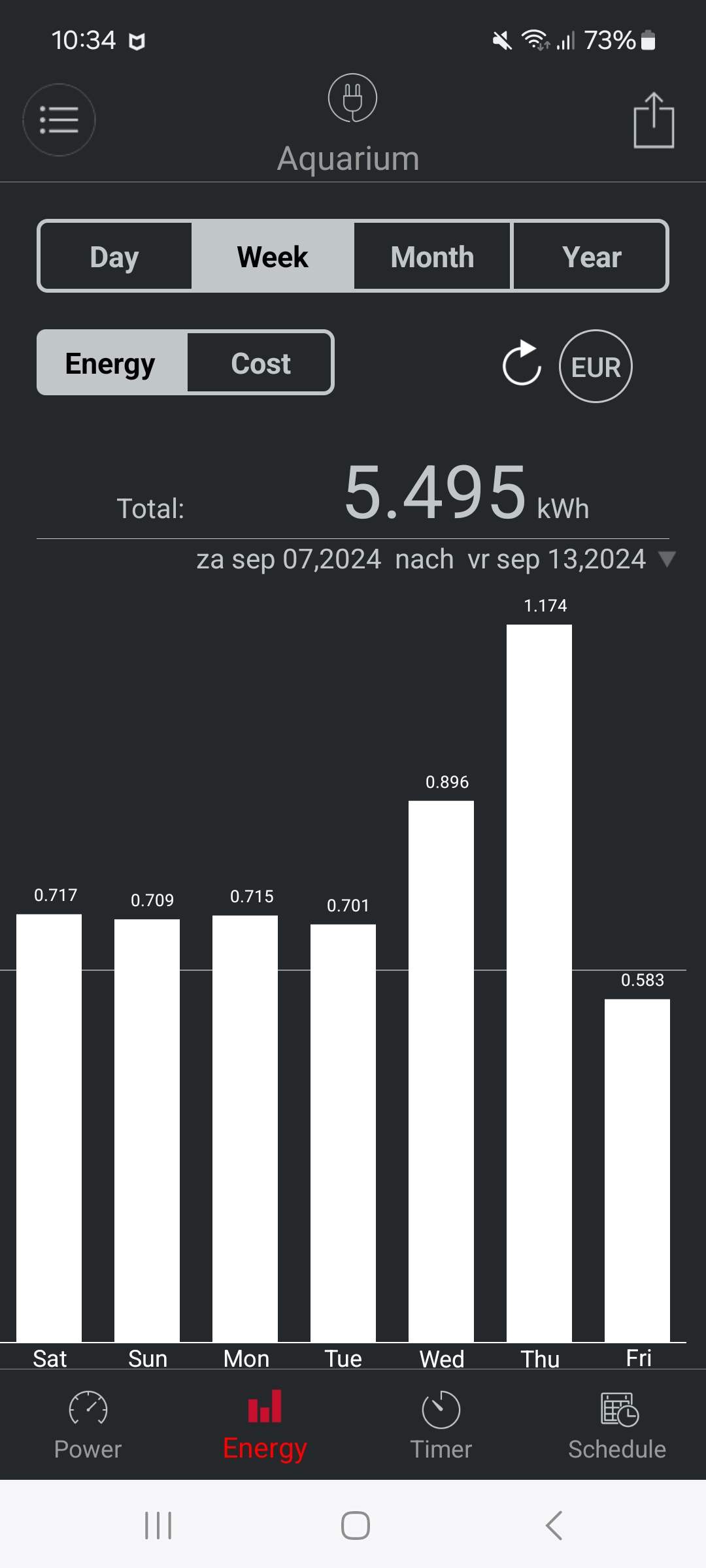Tap the refresh icon to reload data
Screen dimensions: 706x1568
(x=522, y=365)
